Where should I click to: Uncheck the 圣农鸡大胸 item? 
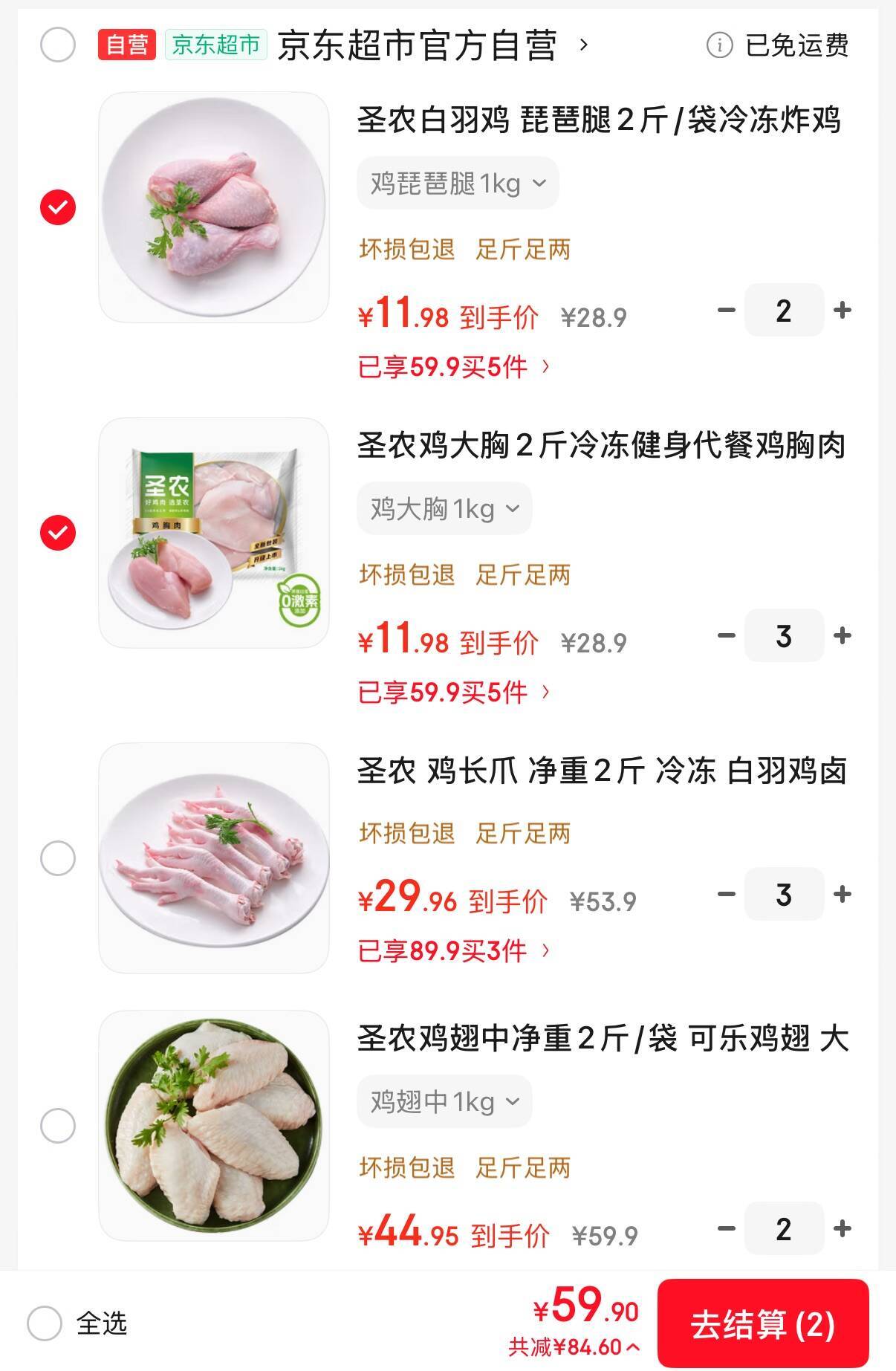pos(58,532)
